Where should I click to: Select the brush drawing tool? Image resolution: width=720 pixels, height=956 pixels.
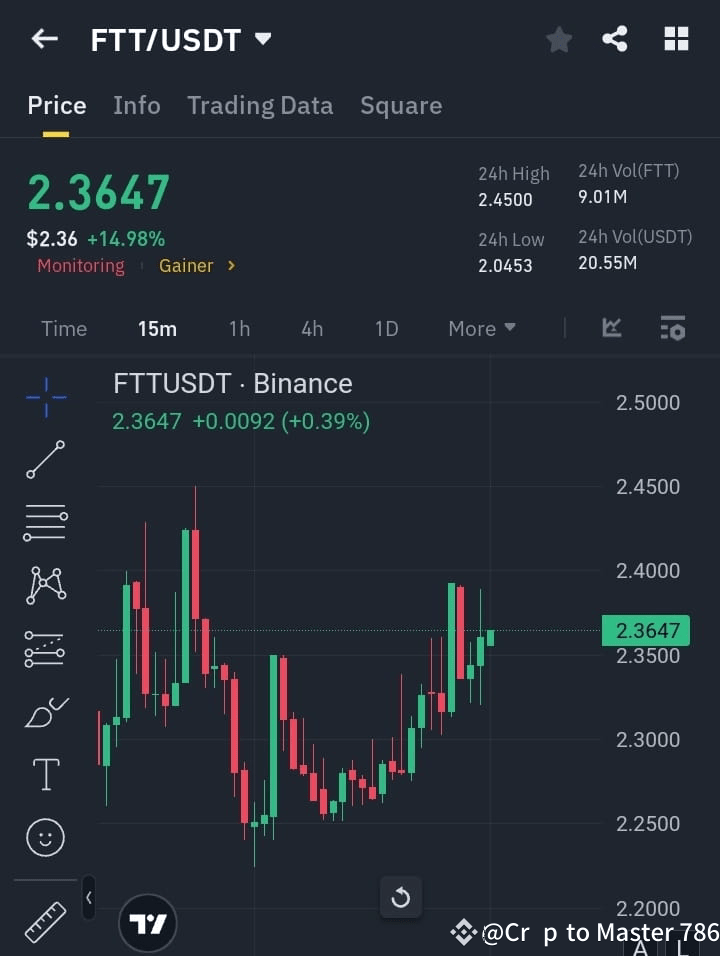(x=44, y=711)
